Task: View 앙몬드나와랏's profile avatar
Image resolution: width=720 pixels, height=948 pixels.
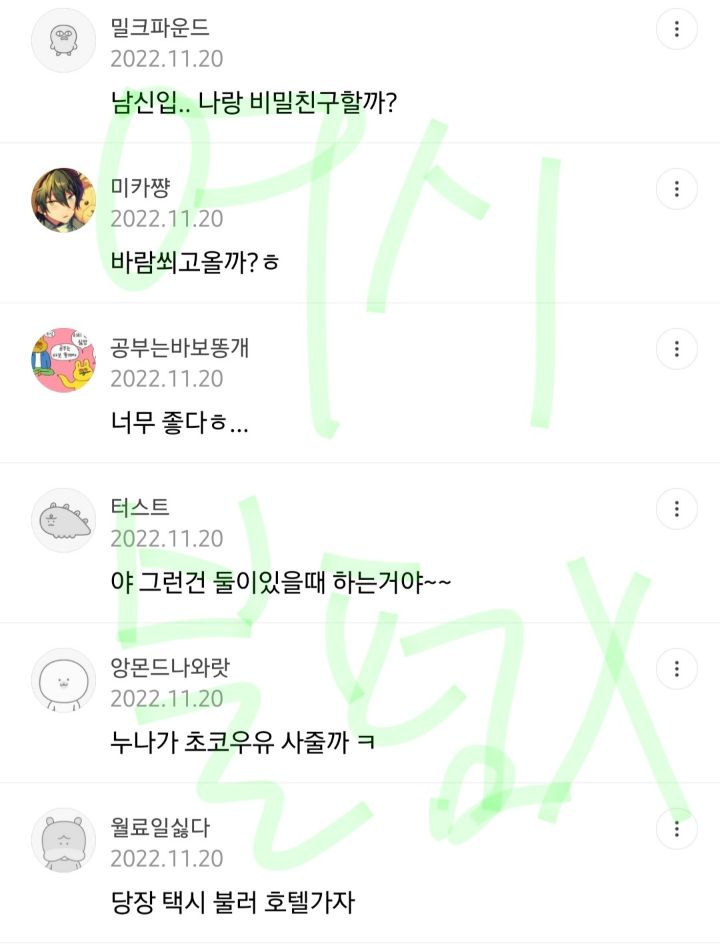Action: point(64,681)
